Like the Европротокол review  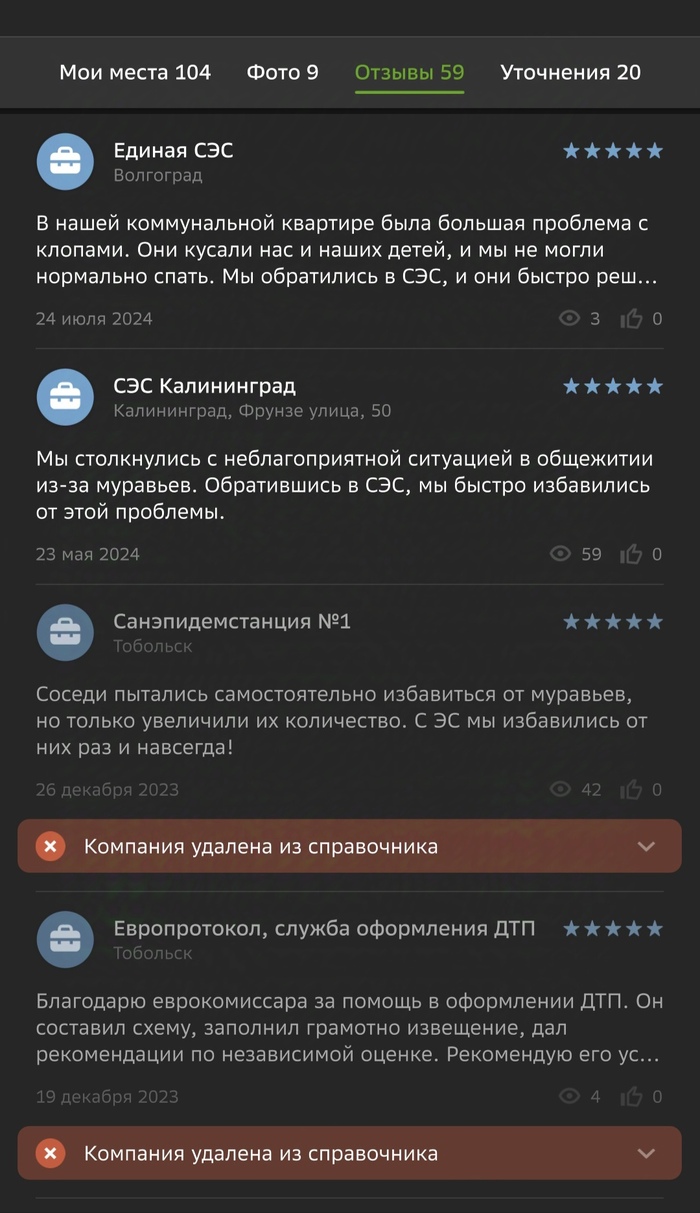coord(631,1097)
